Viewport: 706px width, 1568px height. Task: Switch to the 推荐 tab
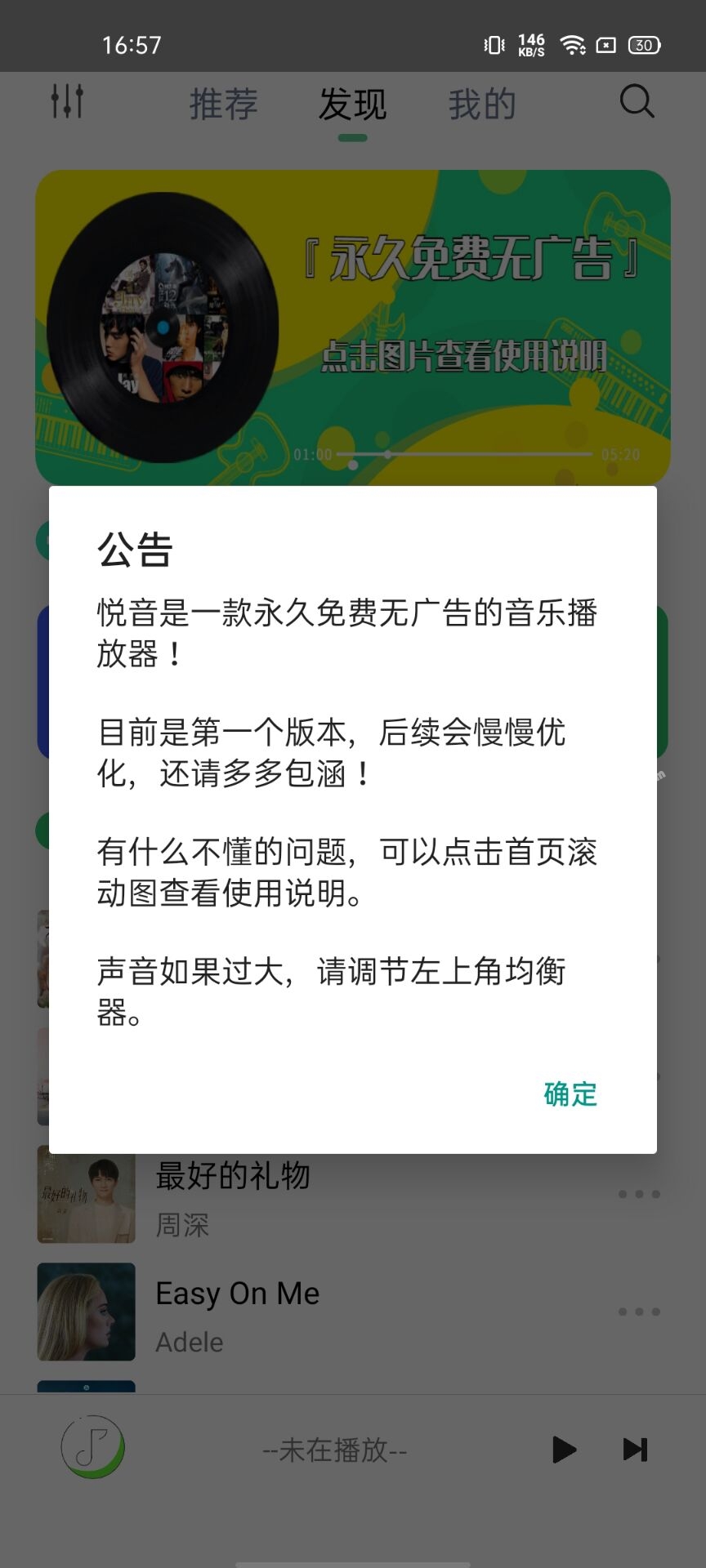point(223,105)
